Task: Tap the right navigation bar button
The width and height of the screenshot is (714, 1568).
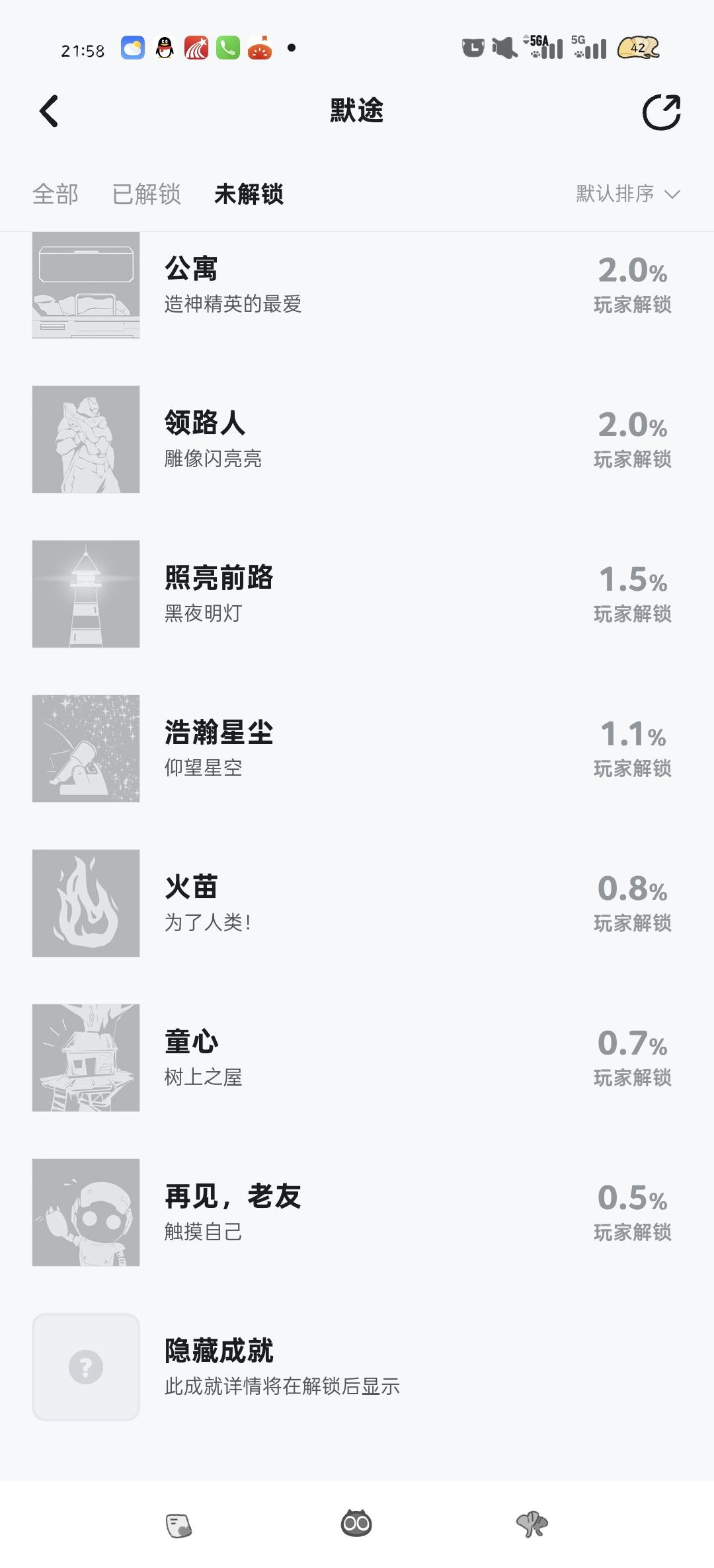Action: [x=532, y=1524]
